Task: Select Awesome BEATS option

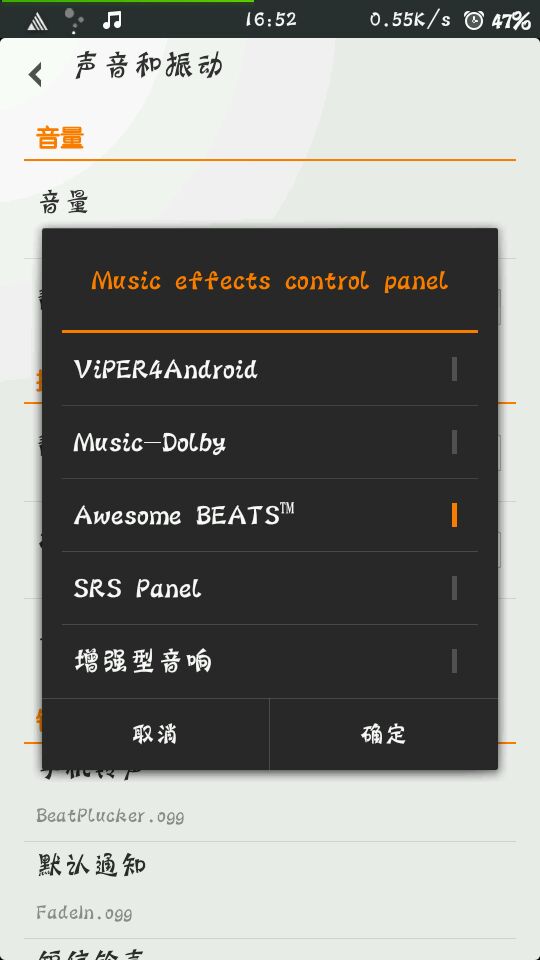Action: point(269,515)
